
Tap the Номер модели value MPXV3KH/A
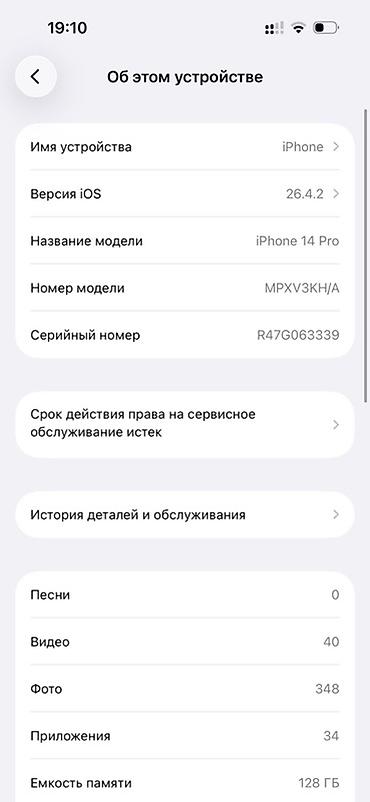pyautogui.click(x=301, y=288)
